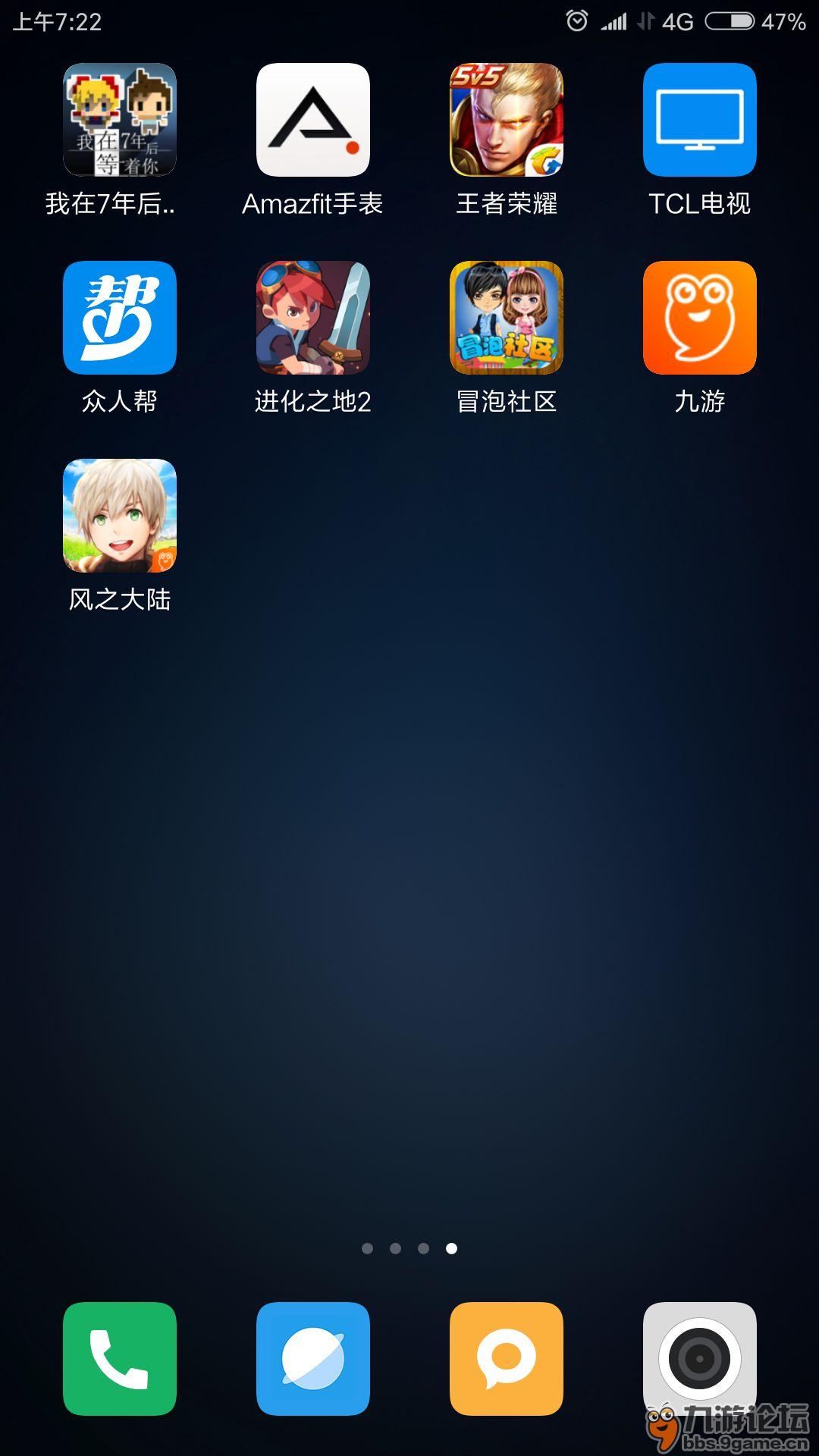Open the TCL电视 app
The width and height of the screenshot is (819, 1456).
click(x=700, y=120)
